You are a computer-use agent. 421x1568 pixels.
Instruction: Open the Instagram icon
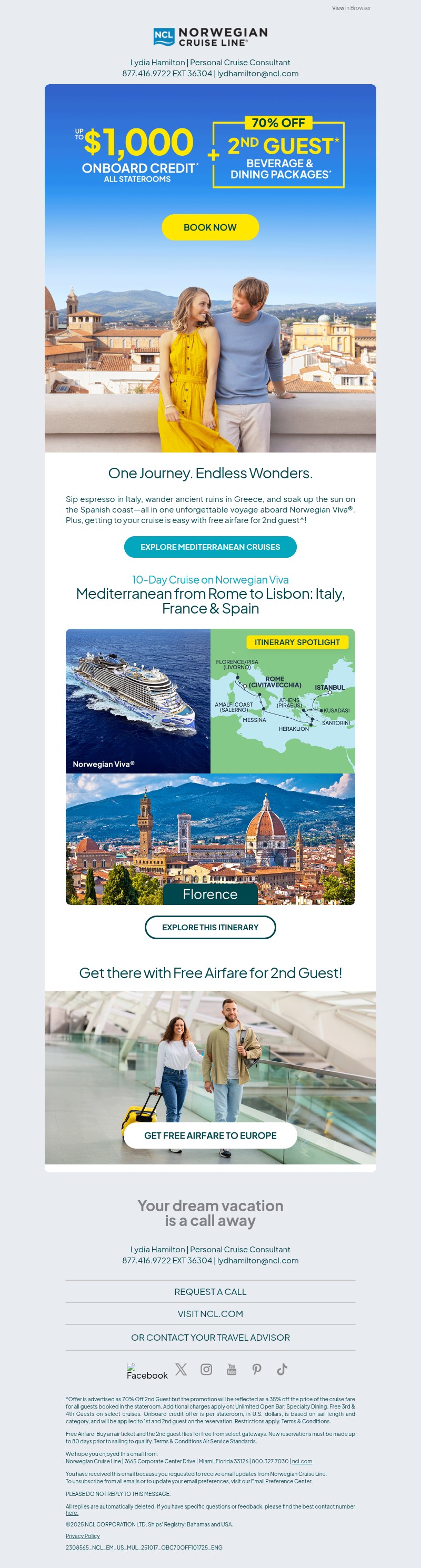(206, 1369)
